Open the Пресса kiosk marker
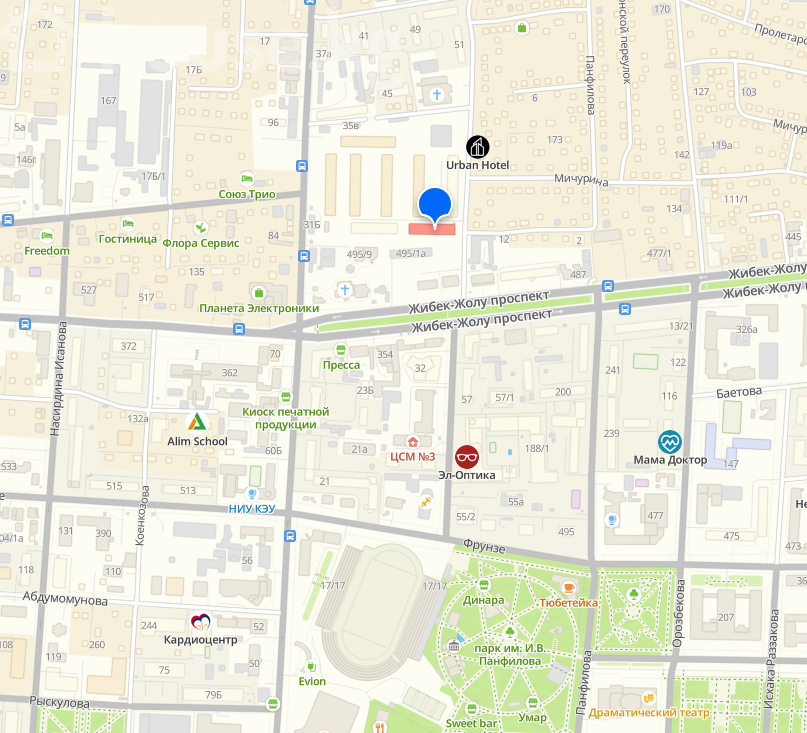Screen dimensions: 807x733 coord(341,350)
